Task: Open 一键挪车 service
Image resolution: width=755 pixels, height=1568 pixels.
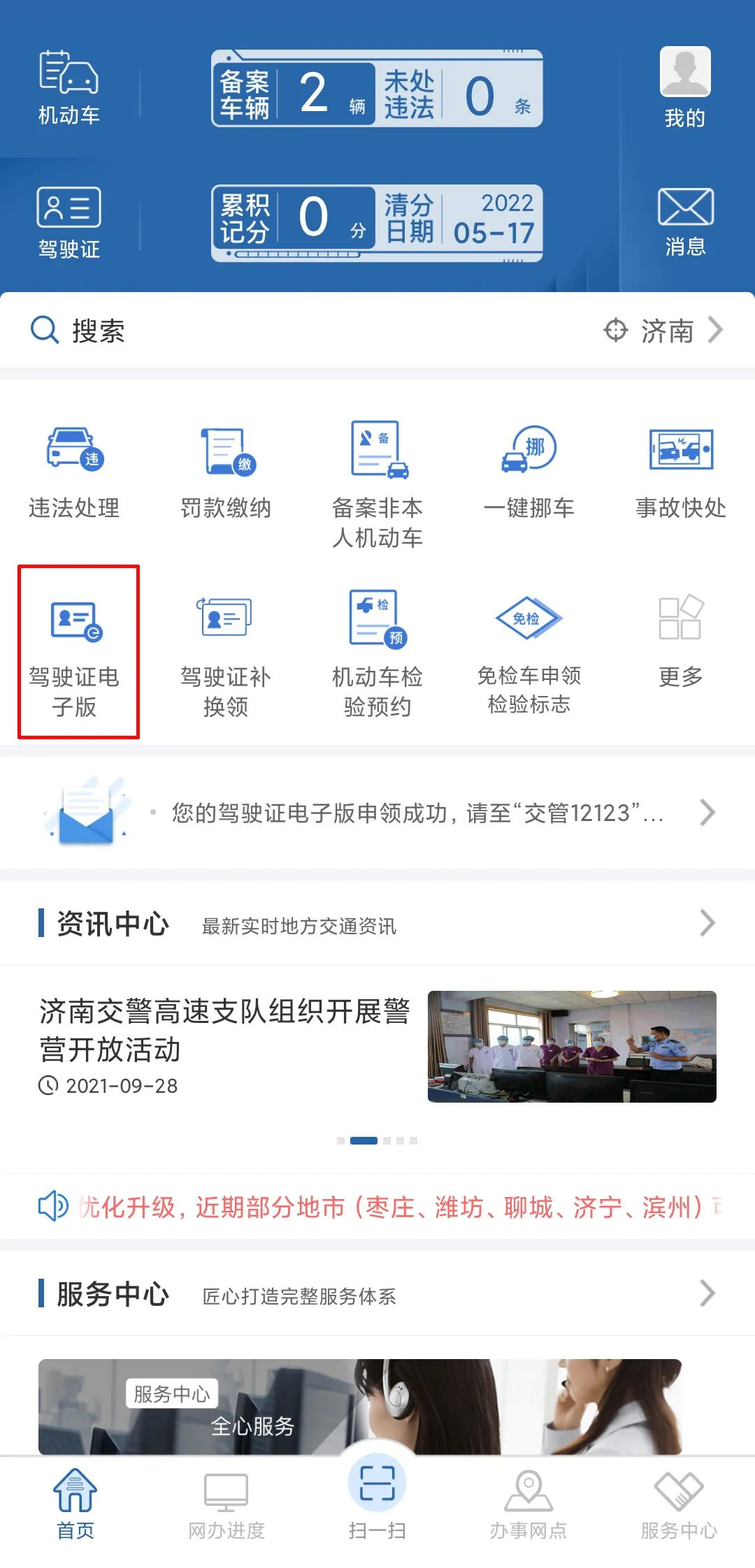Action: (x=528, y=473)
